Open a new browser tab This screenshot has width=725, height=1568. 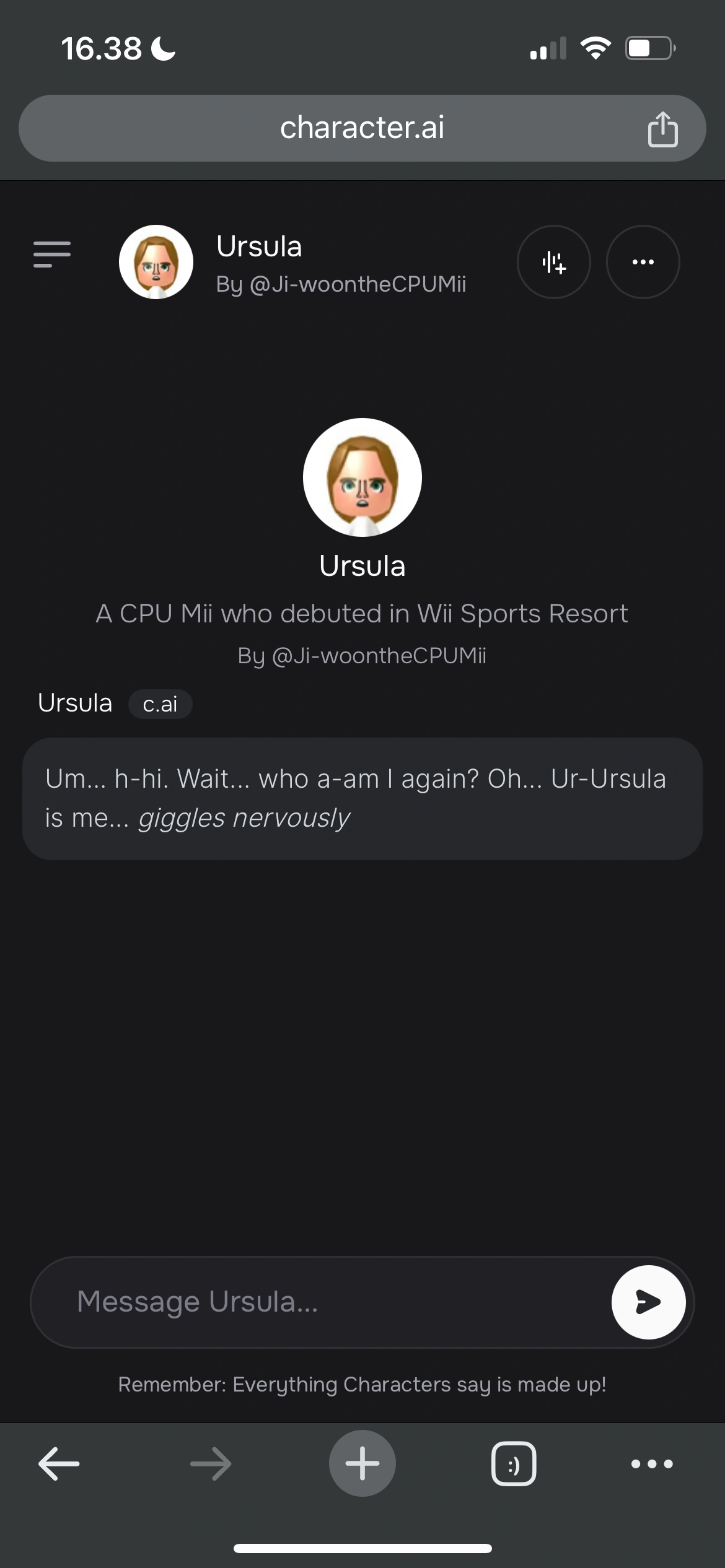tap(362, 1463)
